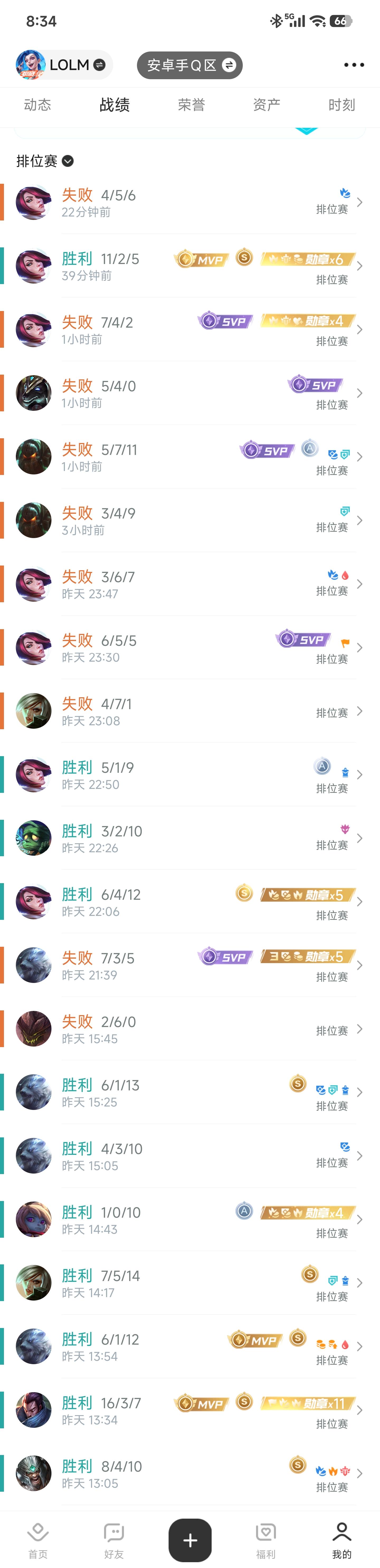This screenshot has width=380, height=1568.
Task: Open the 5/7/11 defeat match record
Action: pyautogui.click(x=182, y=457)
